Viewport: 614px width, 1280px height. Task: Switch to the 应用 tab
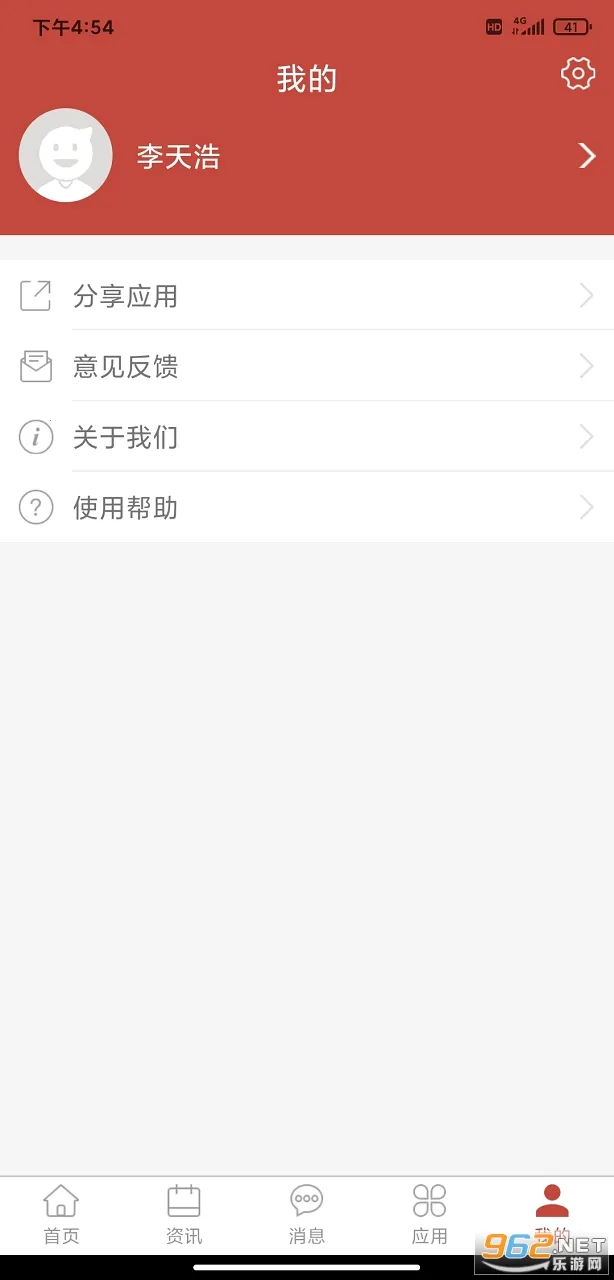coord(430,1213)
